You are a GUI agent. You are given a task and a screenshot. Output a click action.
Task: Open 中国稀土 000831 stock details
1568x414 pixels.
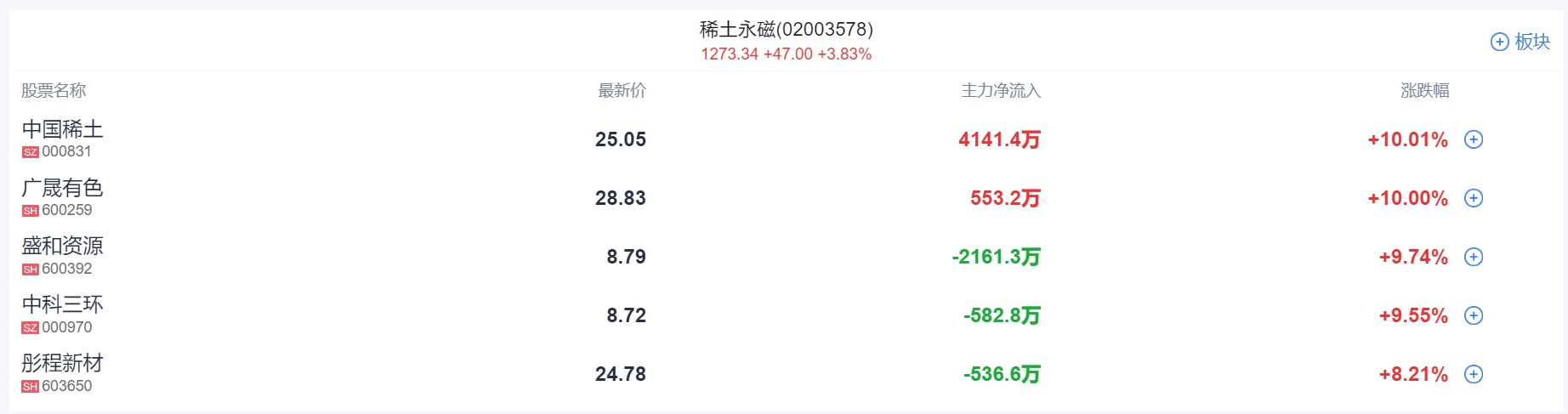click(x=62, y=129)
